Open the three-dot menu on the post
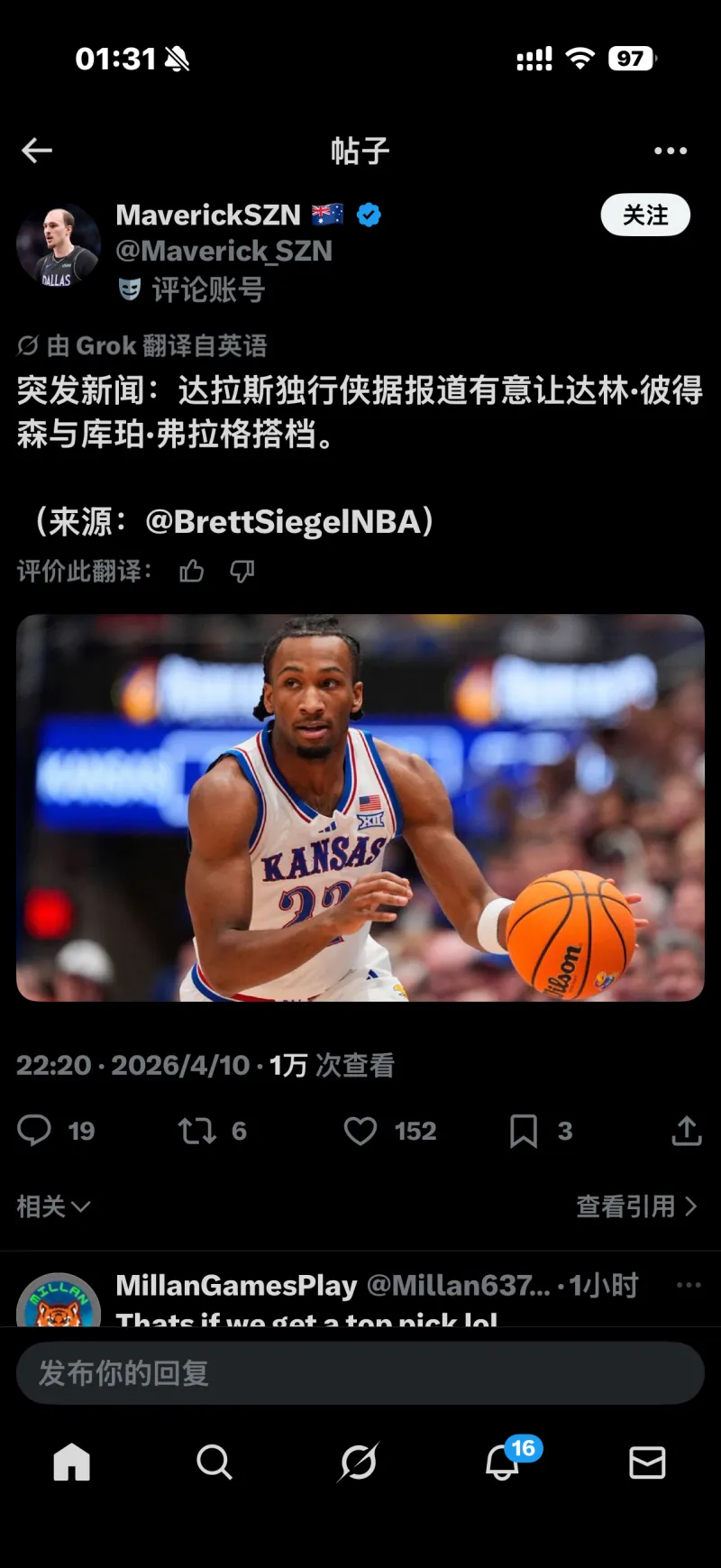This screenshot has height=1568, width=721. 669,151
